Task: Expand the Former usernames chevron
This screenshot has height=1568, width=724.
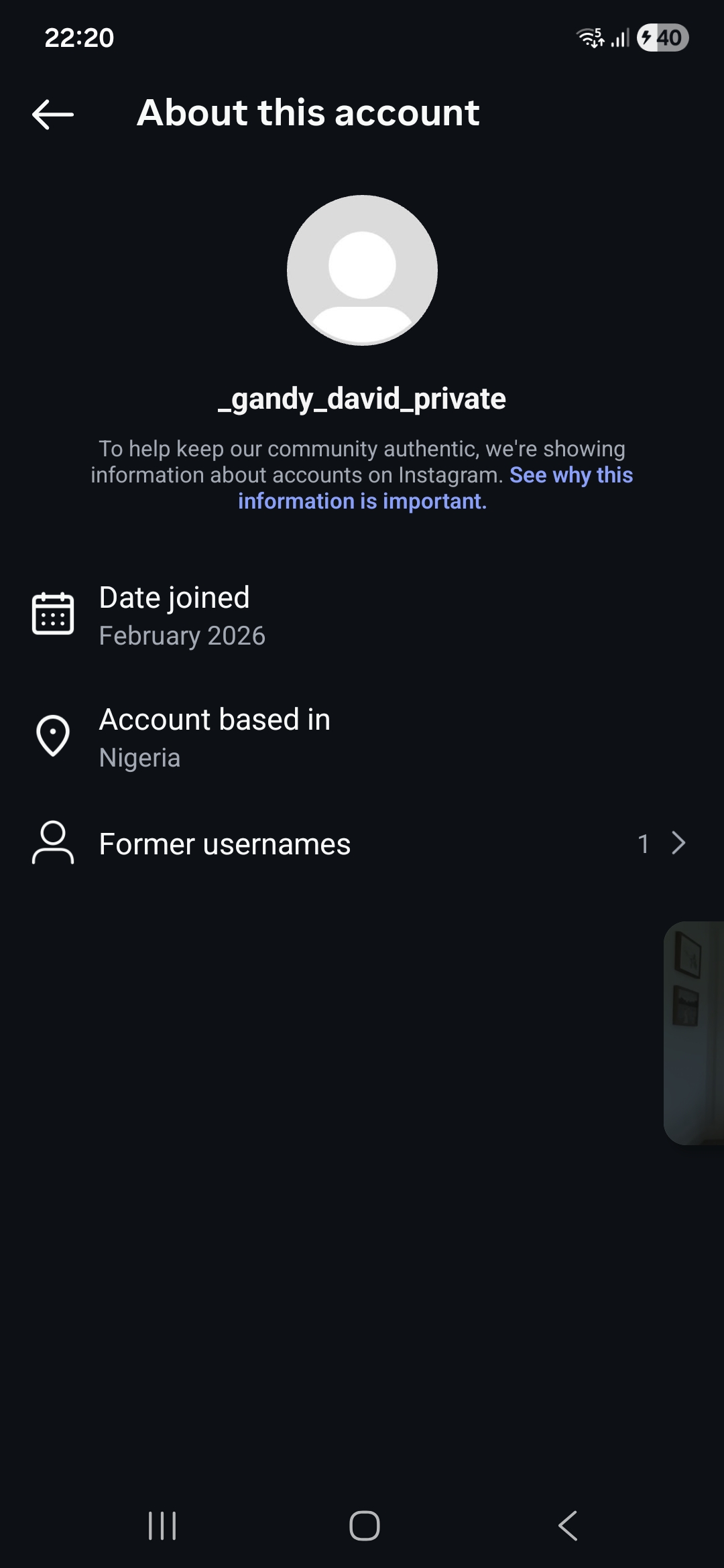Action: point(678,844)
